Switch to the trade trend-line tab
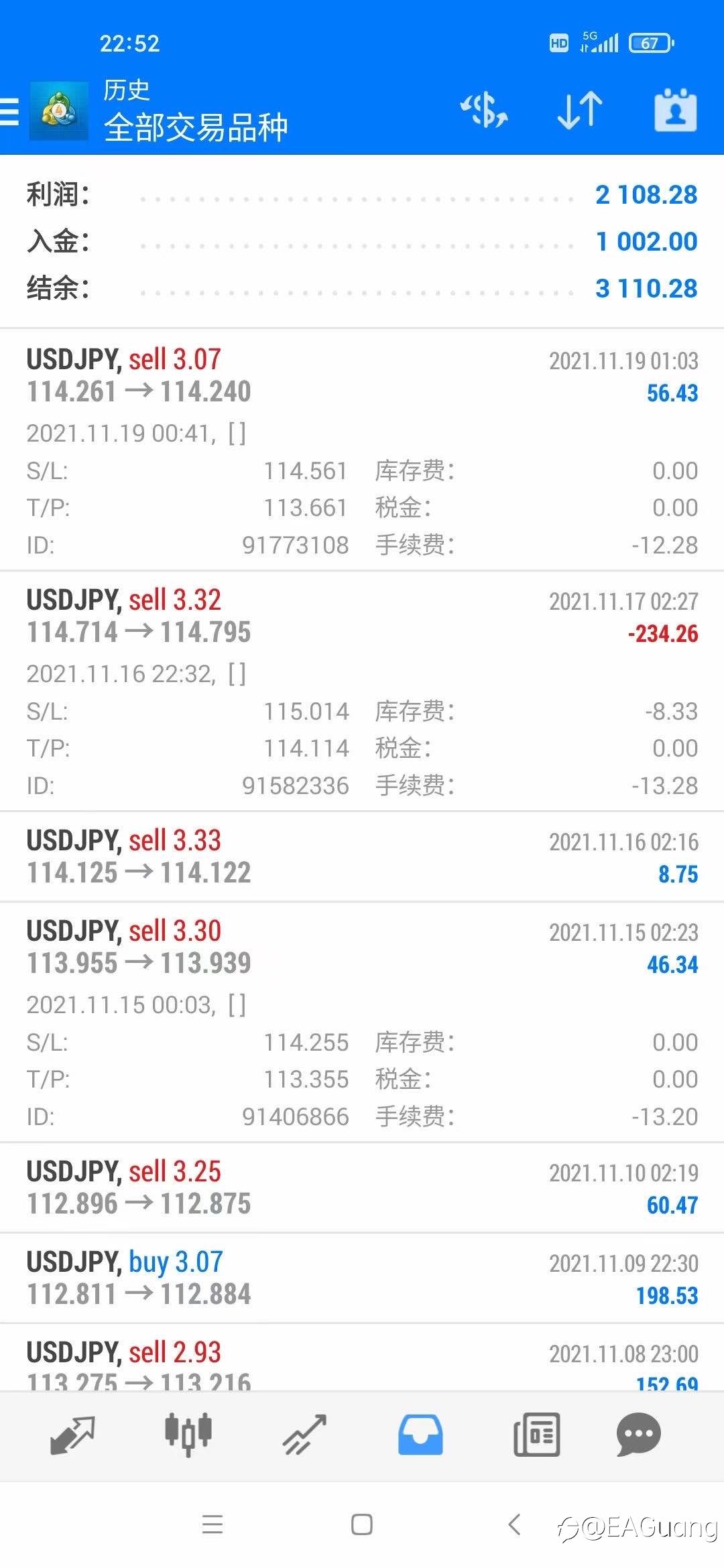The height and width of the screenshot is (1568, 724). point(304,1435)
